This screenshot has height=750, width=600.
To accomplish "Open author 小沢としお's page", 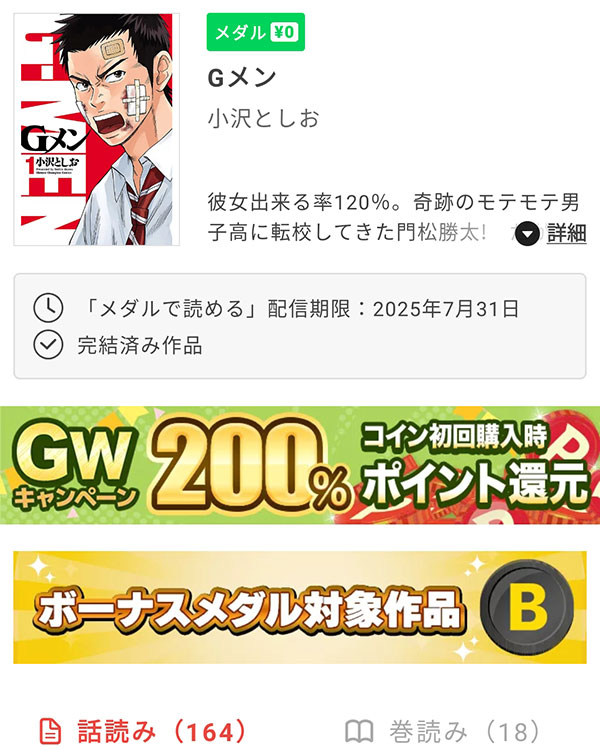I will [x=263, y=117].
